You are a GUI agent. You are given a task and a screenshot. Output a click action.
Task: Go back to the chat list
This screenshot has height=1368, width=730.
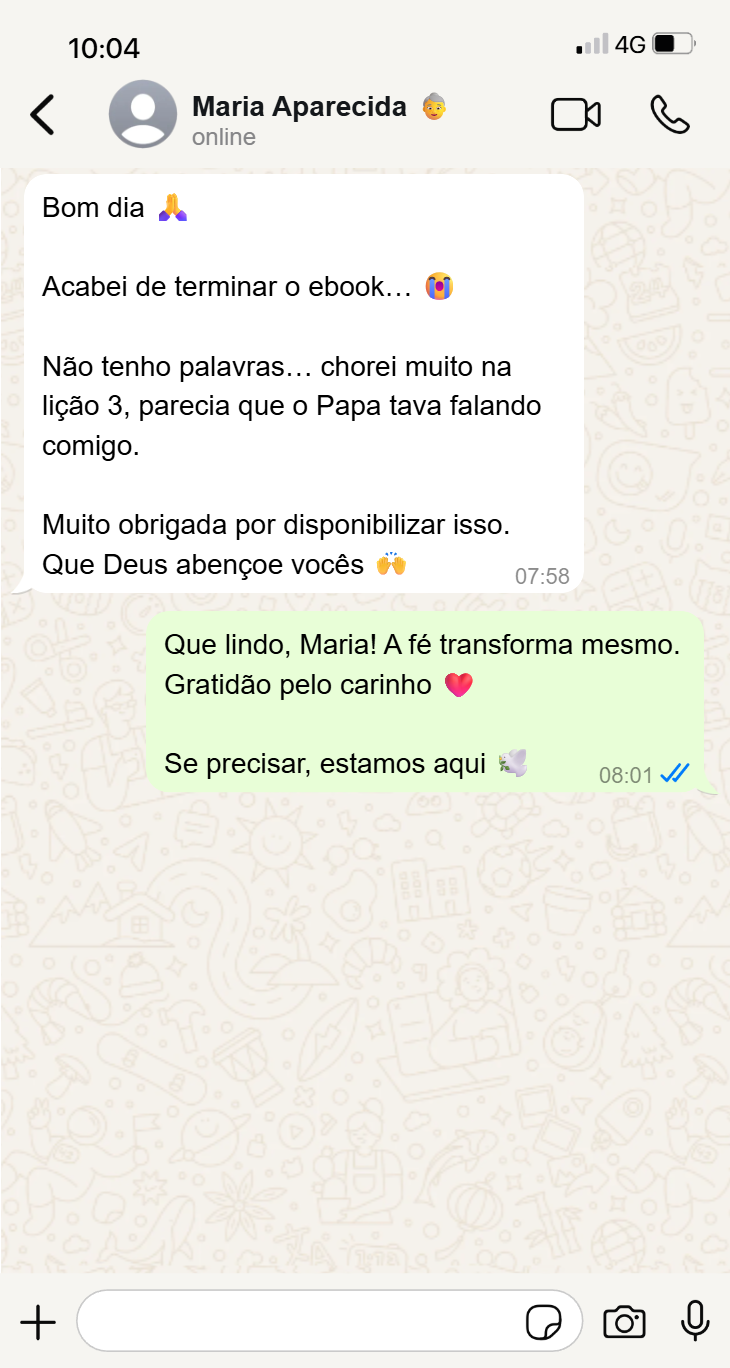pyautogui.click(x=42, y=115)
